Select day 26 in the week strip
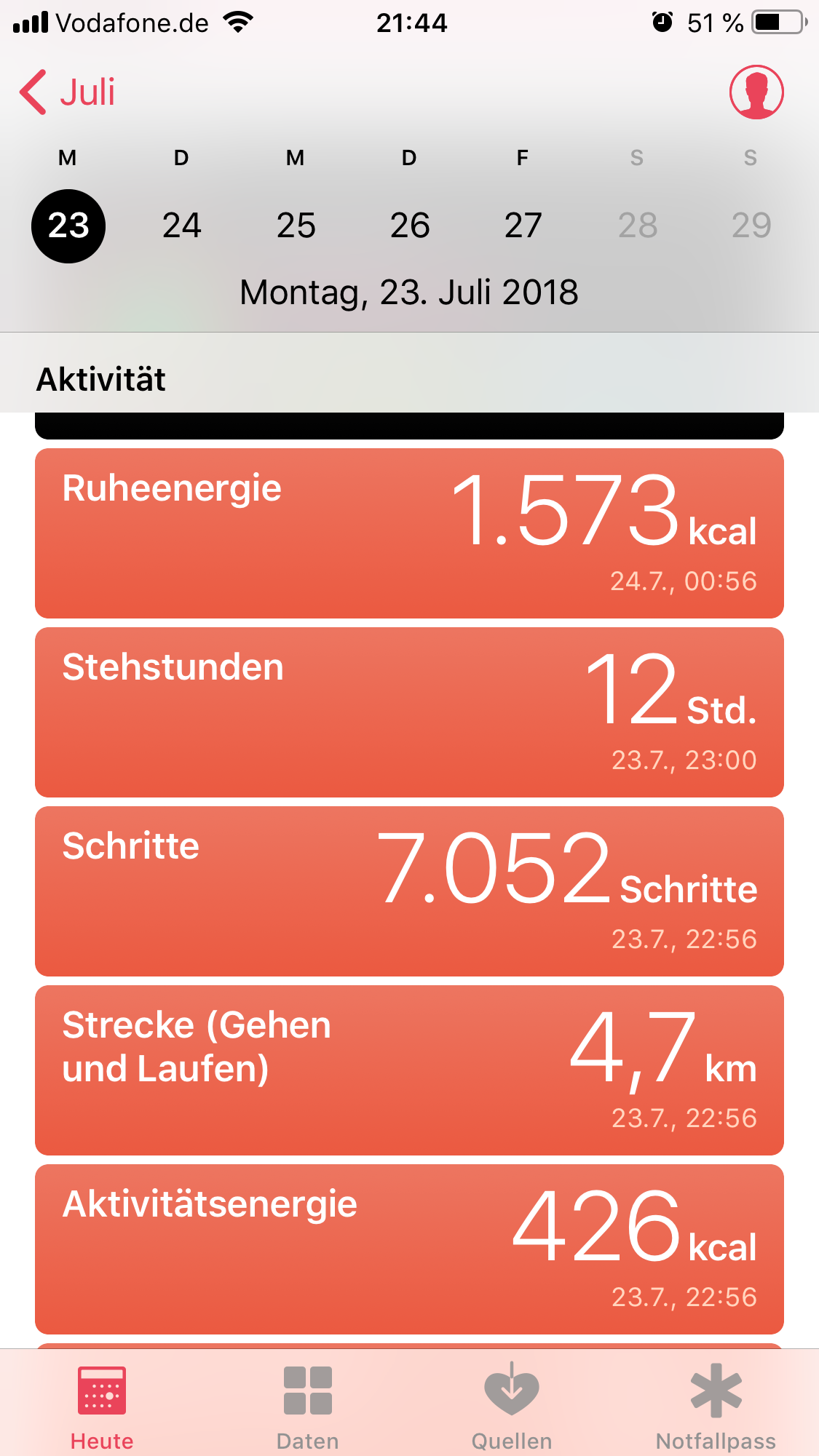 pyautogui.click(x=410, y=226)
